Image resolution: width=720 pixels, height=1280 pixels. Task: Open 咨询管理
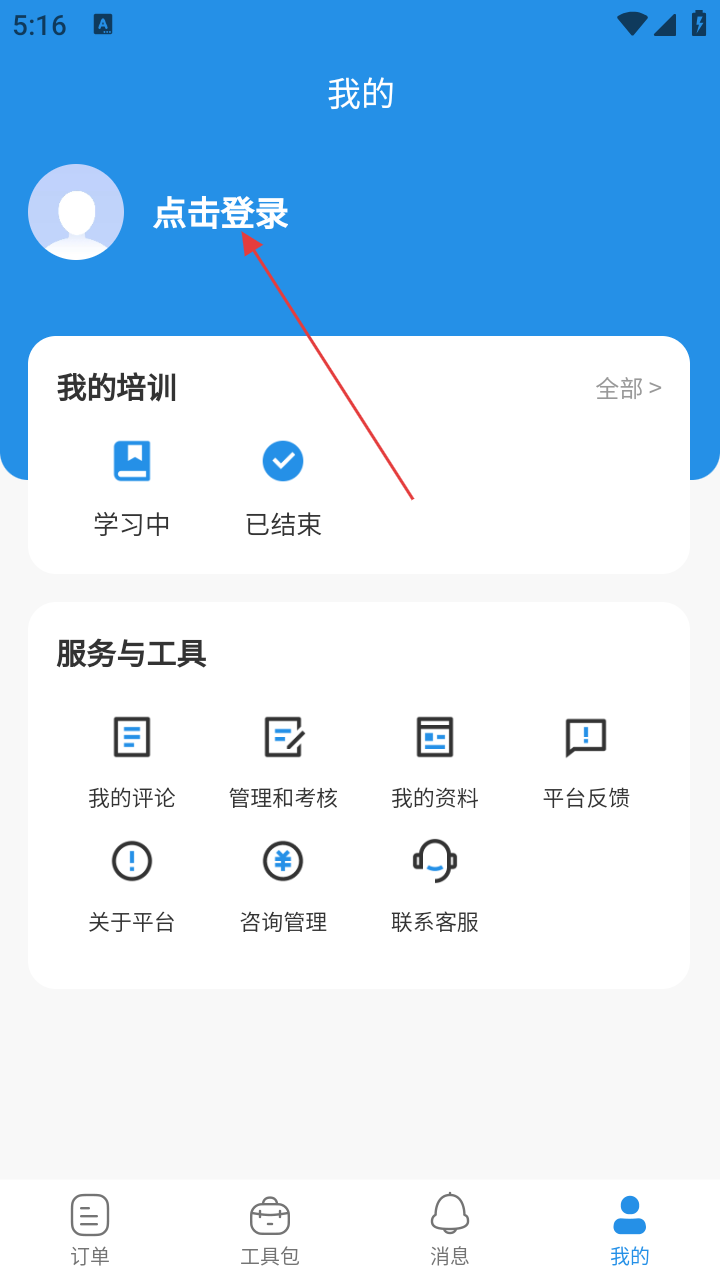click(283, 885)
